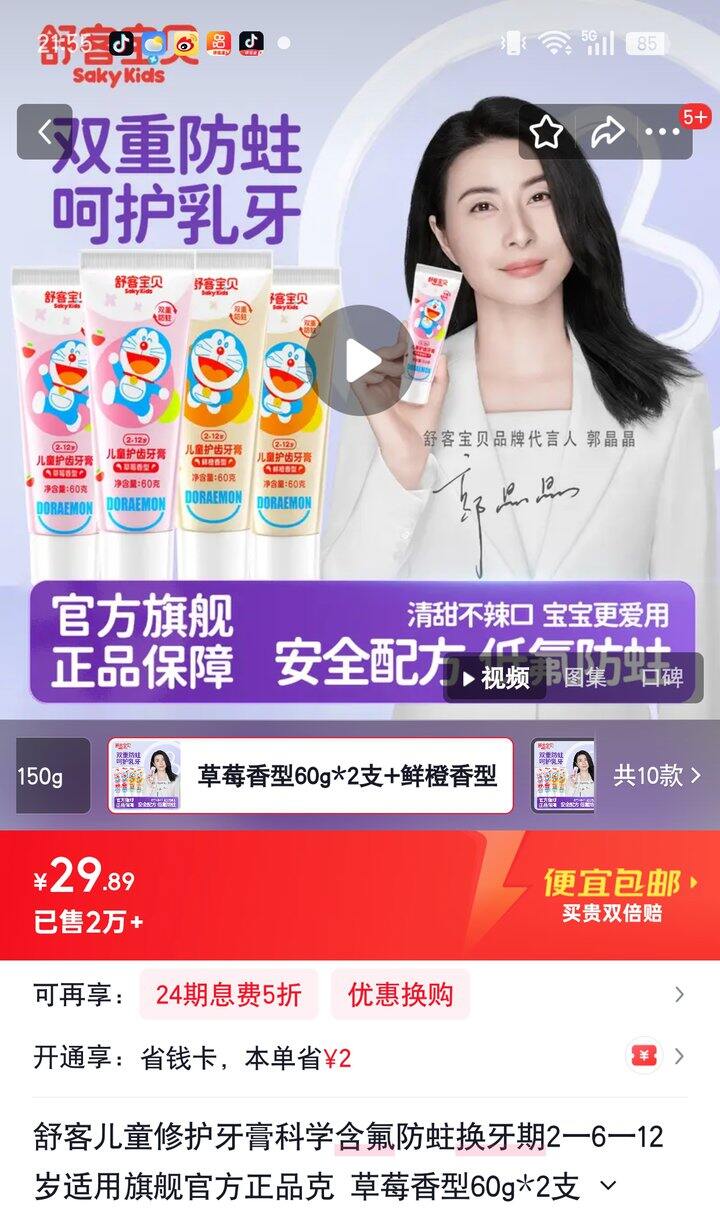Open the 优惠换购 offer chip
Screen dimensions: 720x1210
click(400, 995)
